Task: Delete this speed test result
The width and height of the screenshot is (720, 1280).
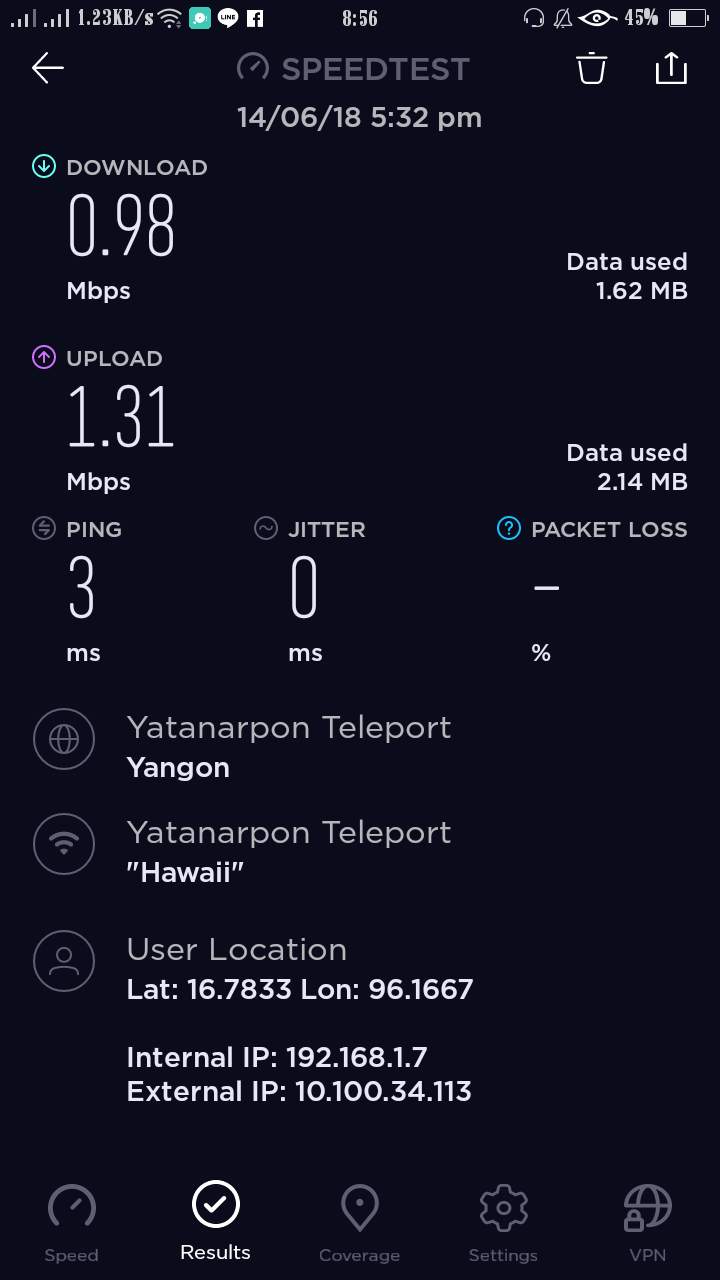Action: (591, 68)
